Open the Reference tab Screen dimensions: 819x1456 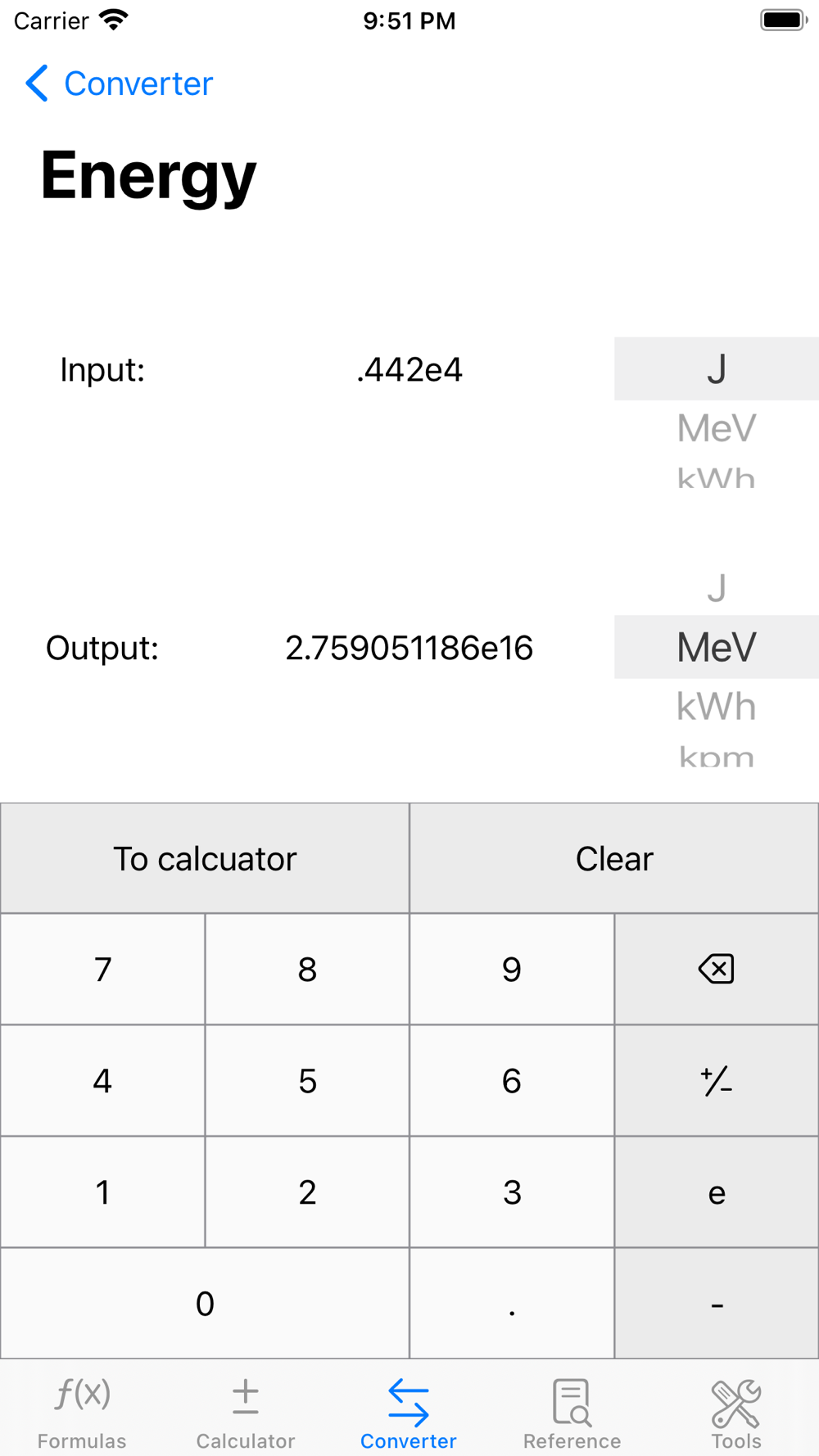pyautogui.click(x=572, y=1412)
